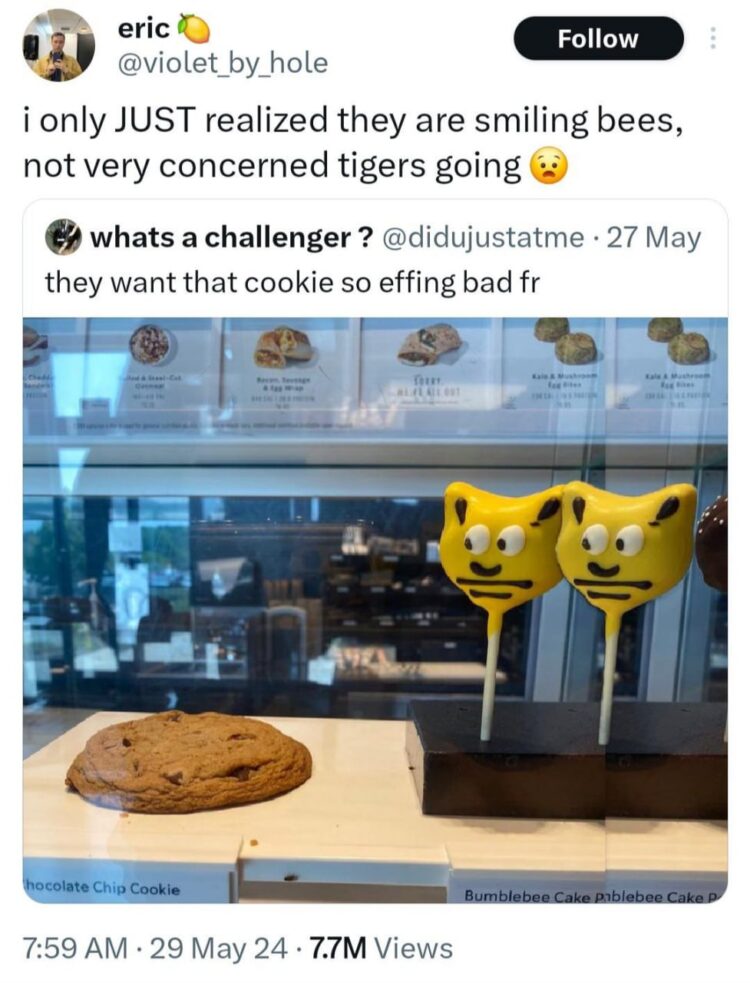Click the left Bumblebee Cake Pop
The image size is (750, 983).
(x=500, y=550)
